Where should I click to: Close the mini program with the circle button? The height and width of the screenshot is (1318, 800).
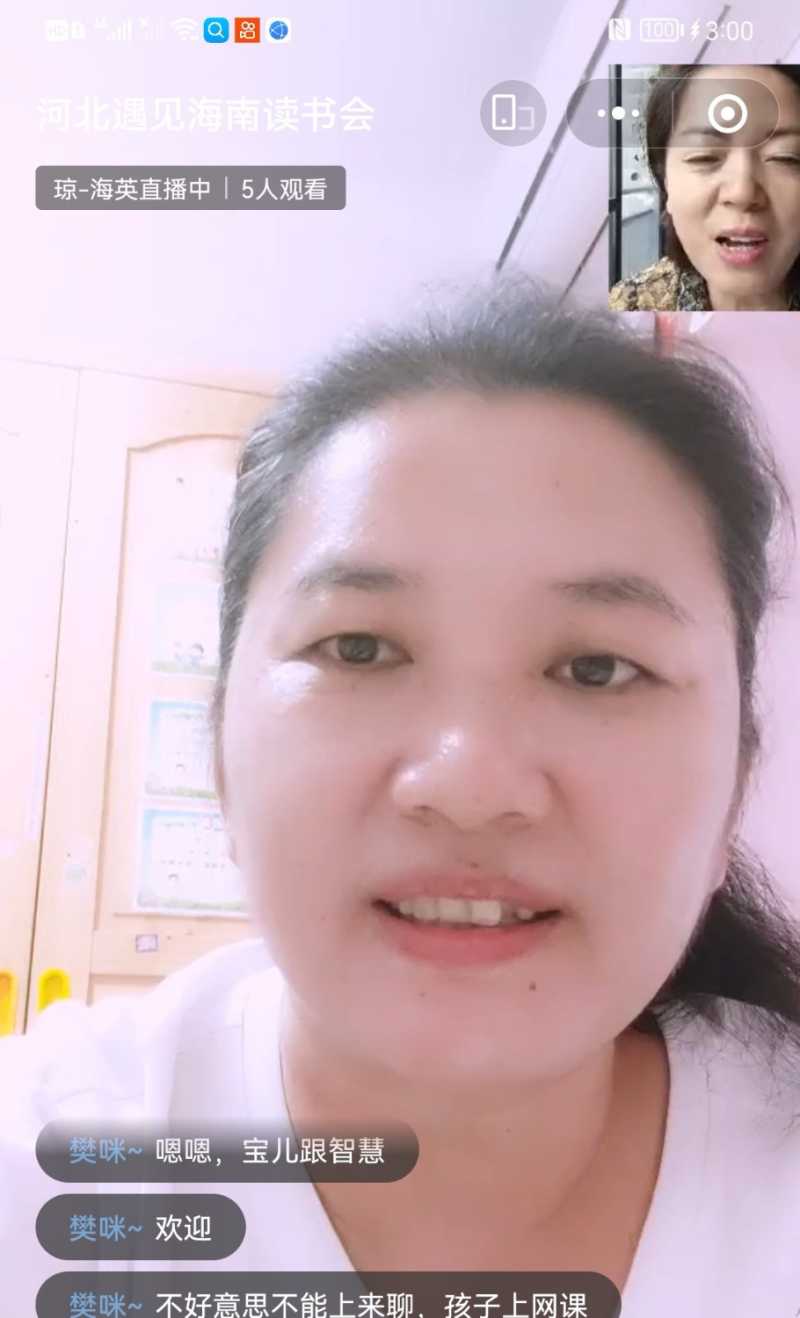click(x=727, y=114)
